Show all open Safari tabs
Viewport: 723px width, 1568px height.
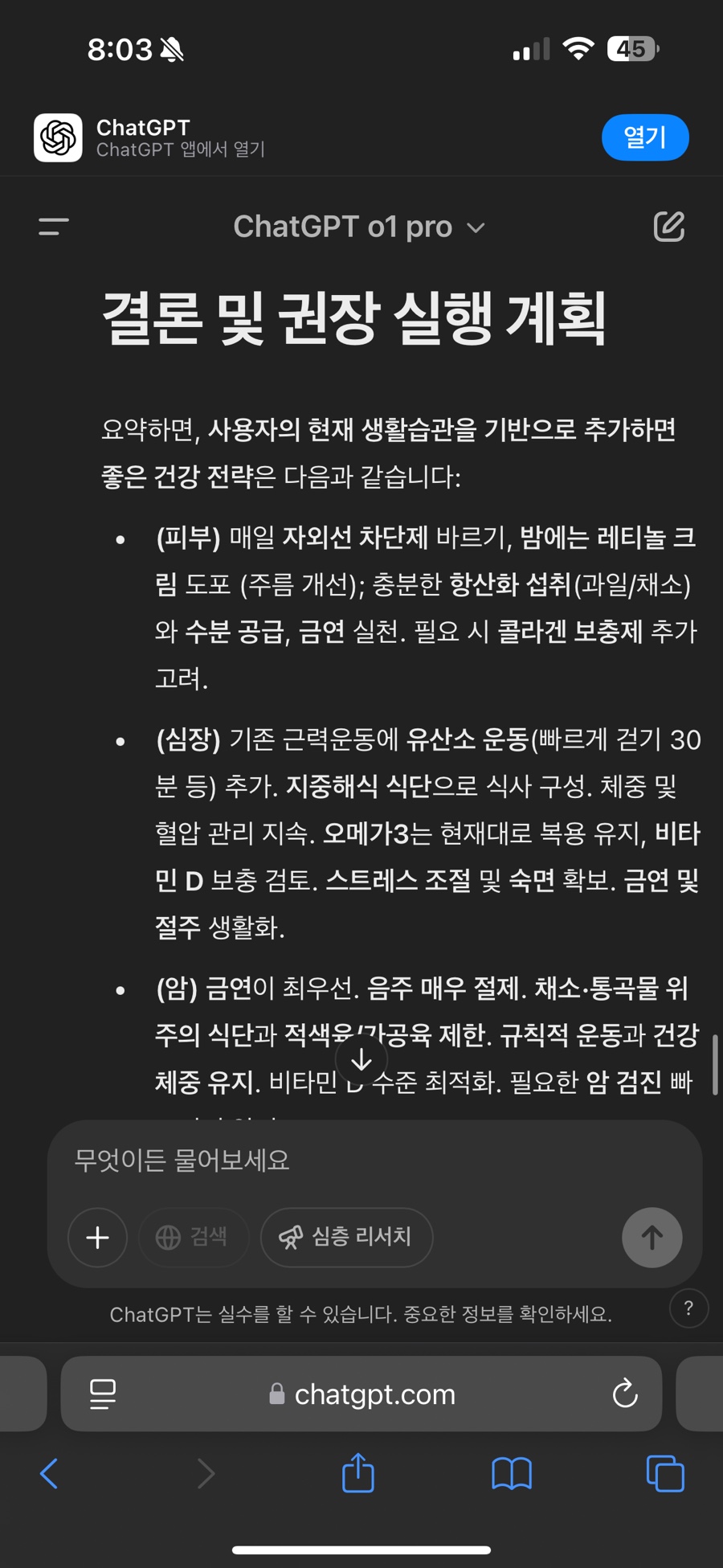[x=665, y=1473]
